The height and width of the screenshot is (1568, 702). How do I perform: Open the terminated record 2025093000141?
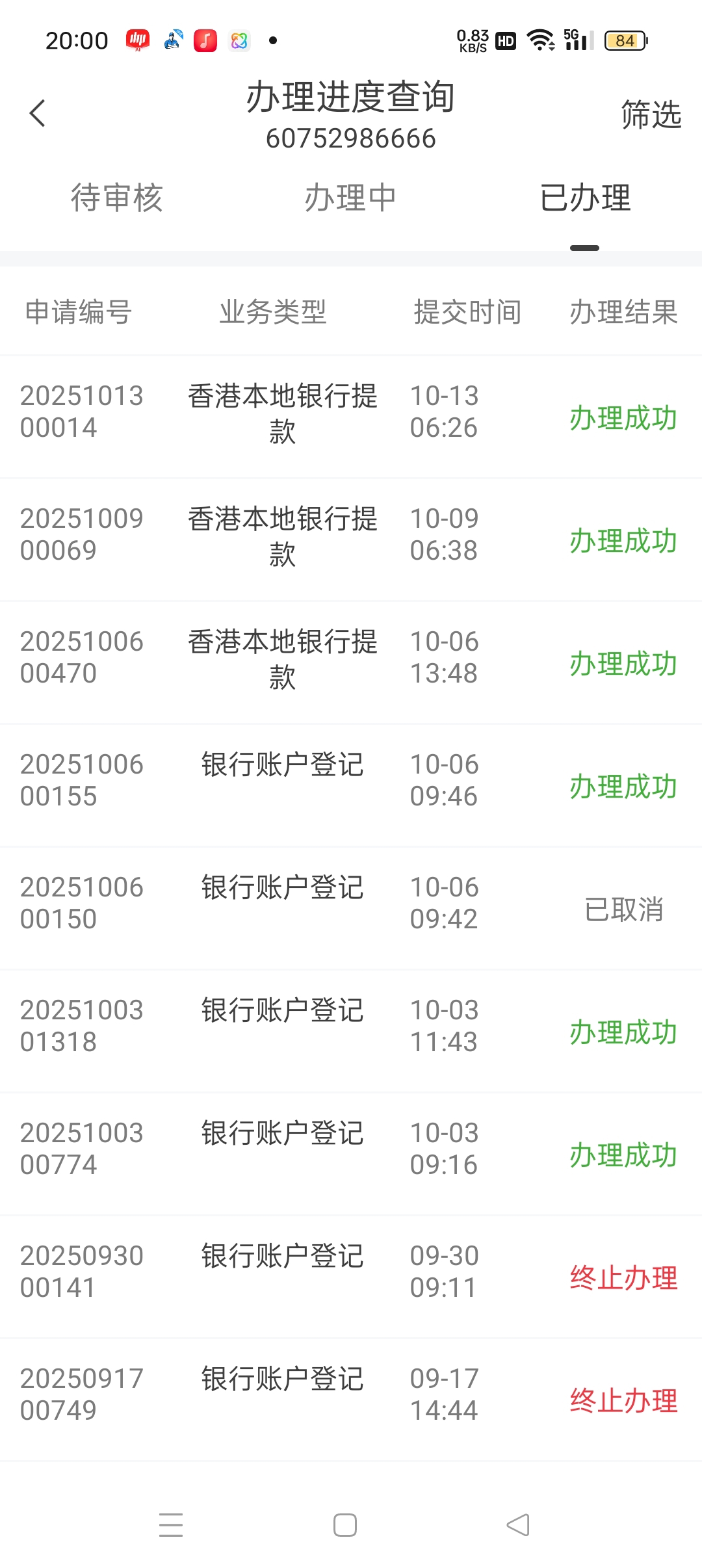click(351, 1277)
